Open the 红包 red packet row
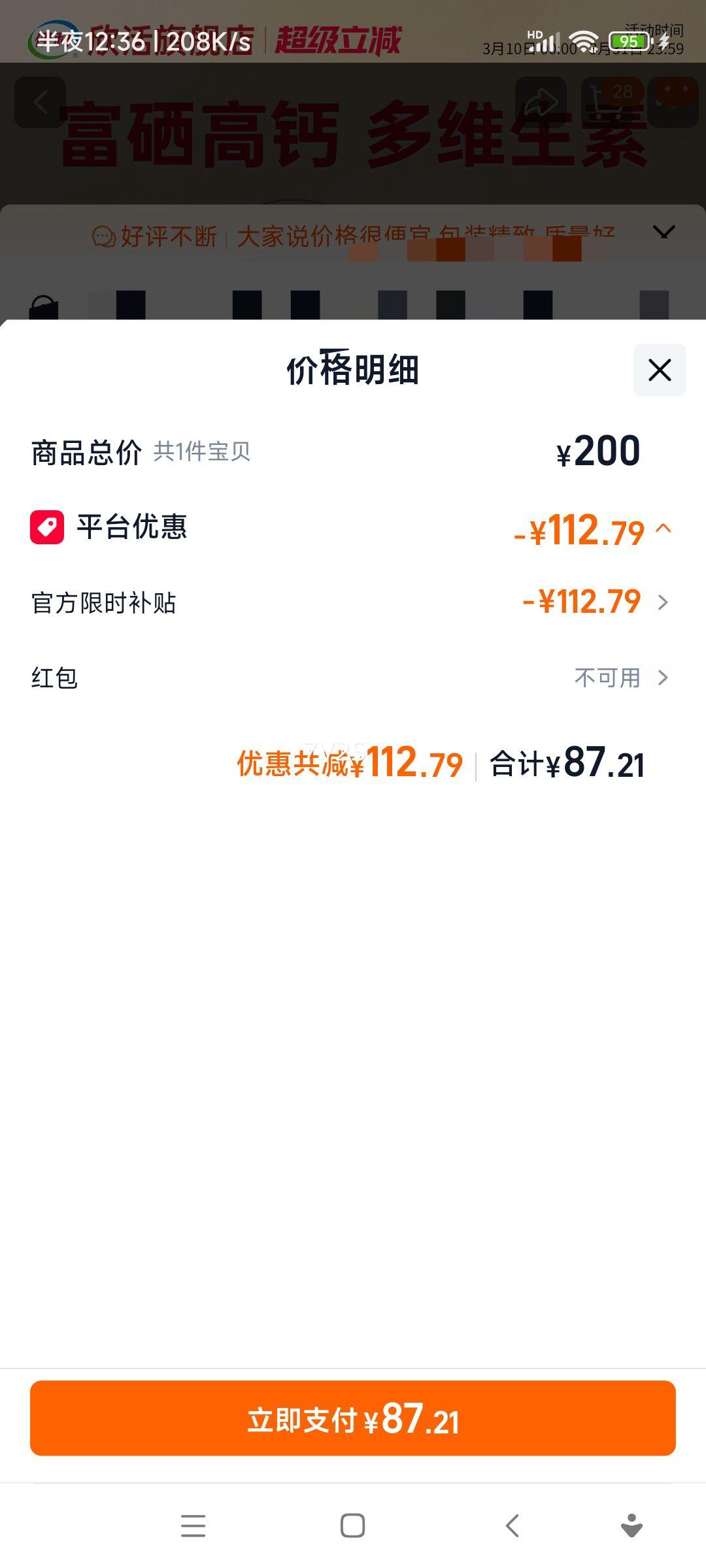Image resolution: width=706 pixels, height=1568 pixels. (x=662, y=678)
